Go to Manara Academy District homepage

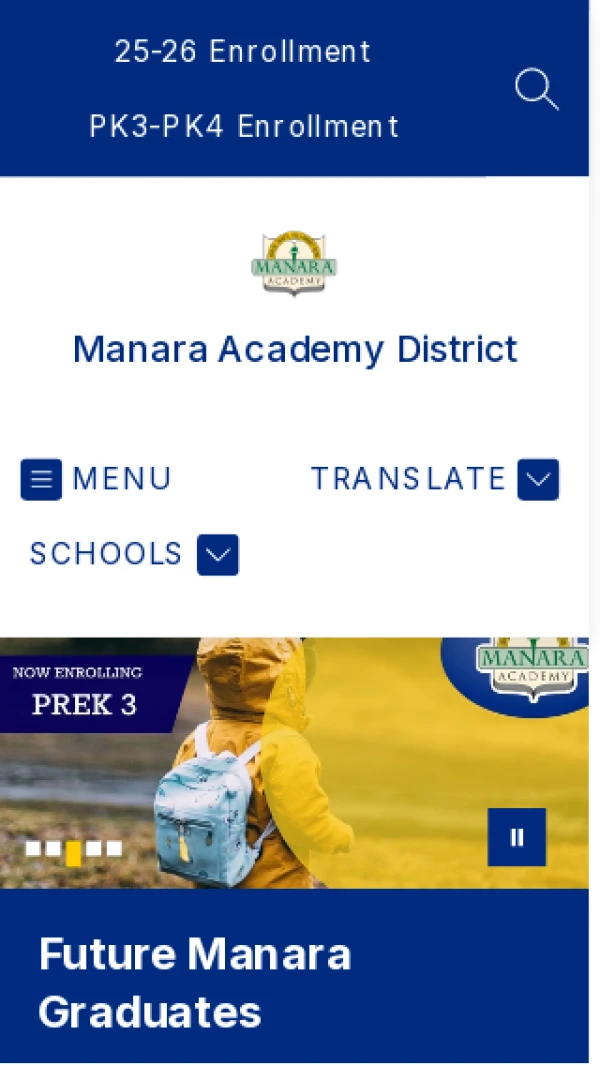tap(295, 349)
